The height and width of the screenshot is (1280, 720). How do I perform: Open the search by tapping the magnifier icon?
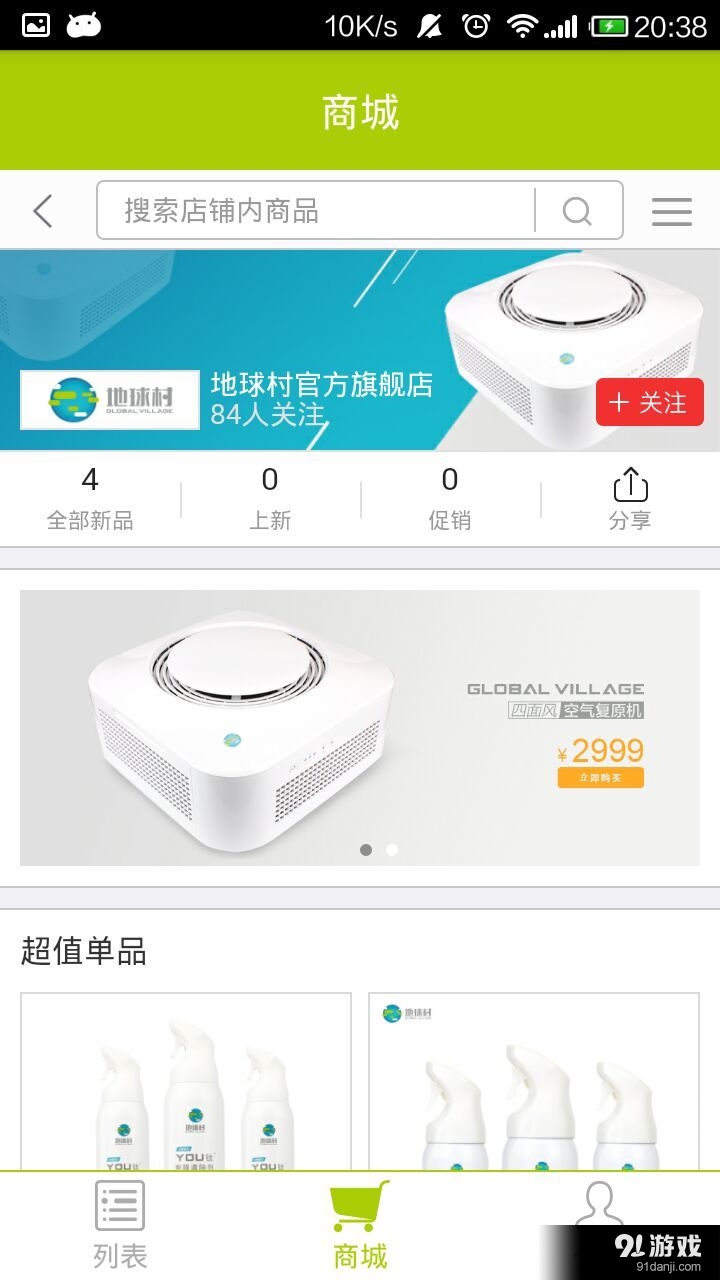pyautogui.click(x=575, y=211)
